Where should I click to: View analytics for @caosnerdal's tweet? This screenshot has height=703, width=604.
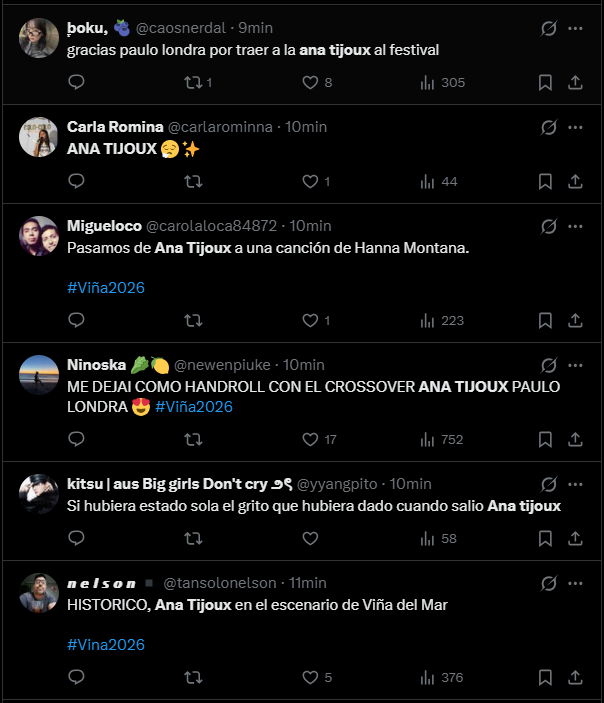click(428, 82)
